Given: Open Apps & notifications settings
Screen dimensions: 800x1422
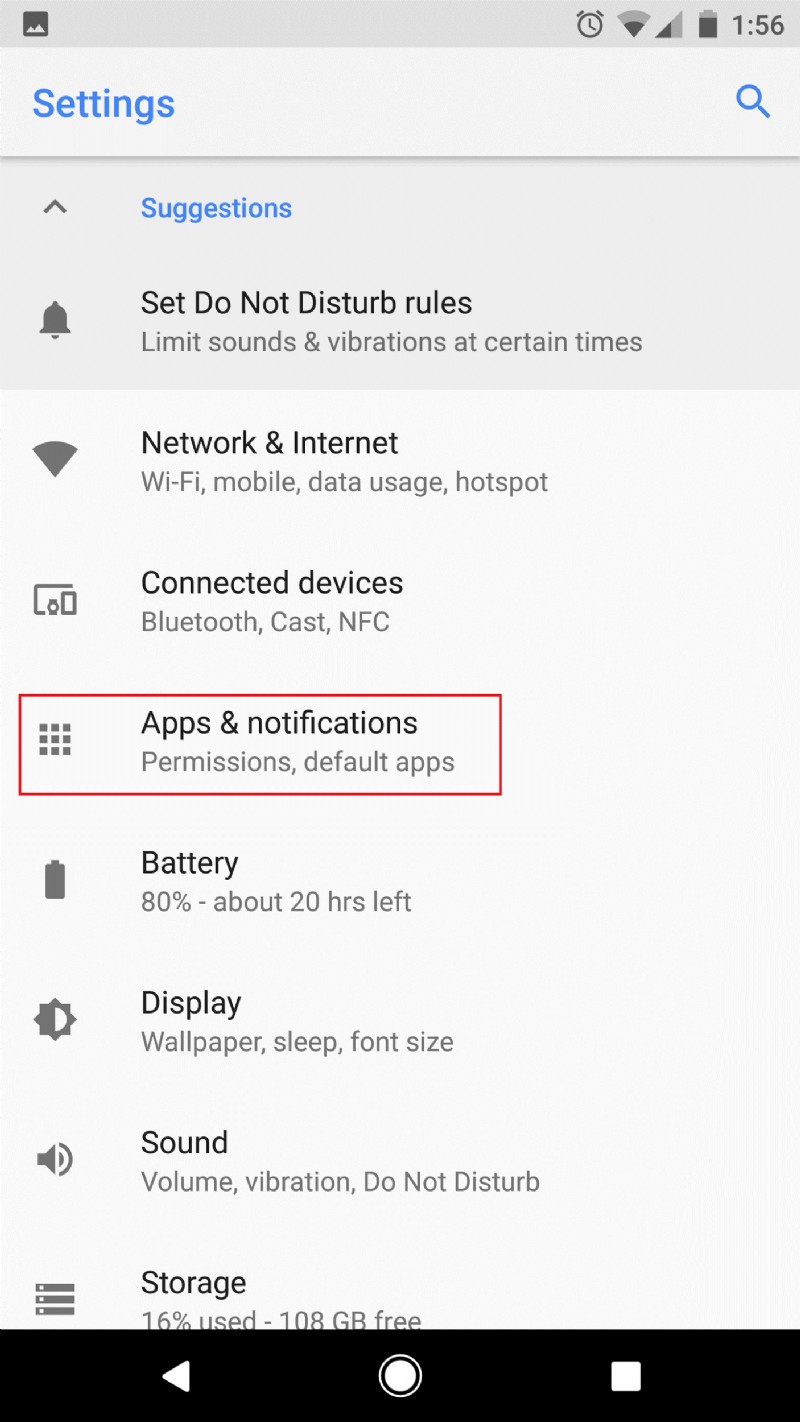Looking at the screenshot, I should 300,739.
